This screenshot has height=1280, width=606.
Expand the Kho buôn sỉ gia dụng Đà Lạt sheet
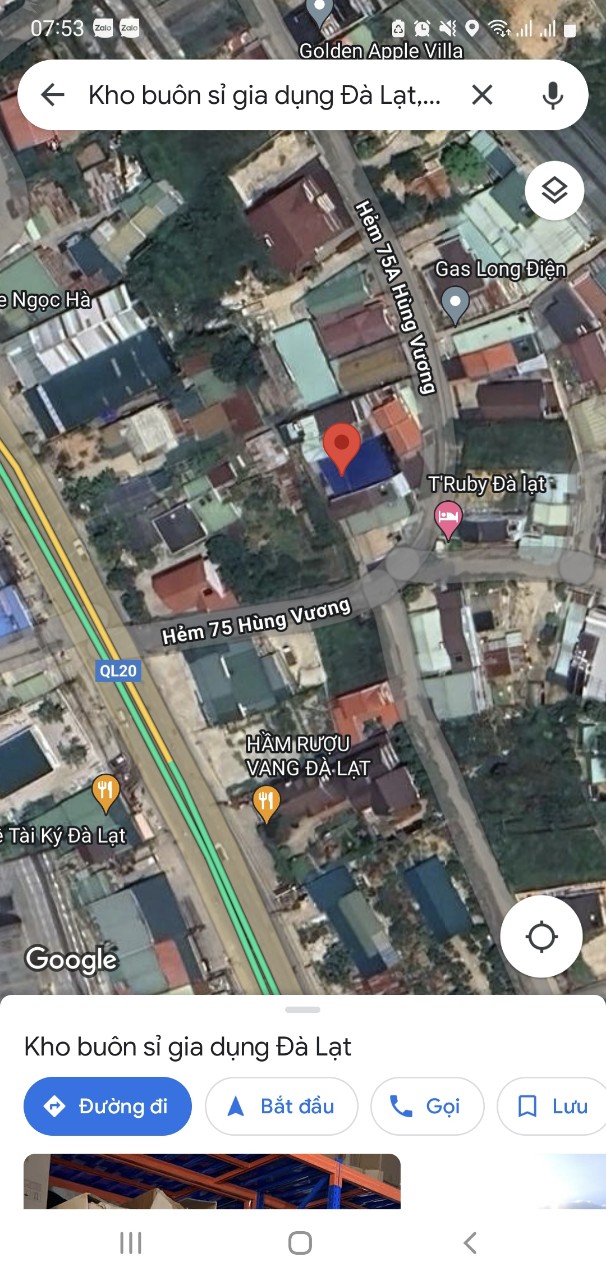tap(303, 1010)
